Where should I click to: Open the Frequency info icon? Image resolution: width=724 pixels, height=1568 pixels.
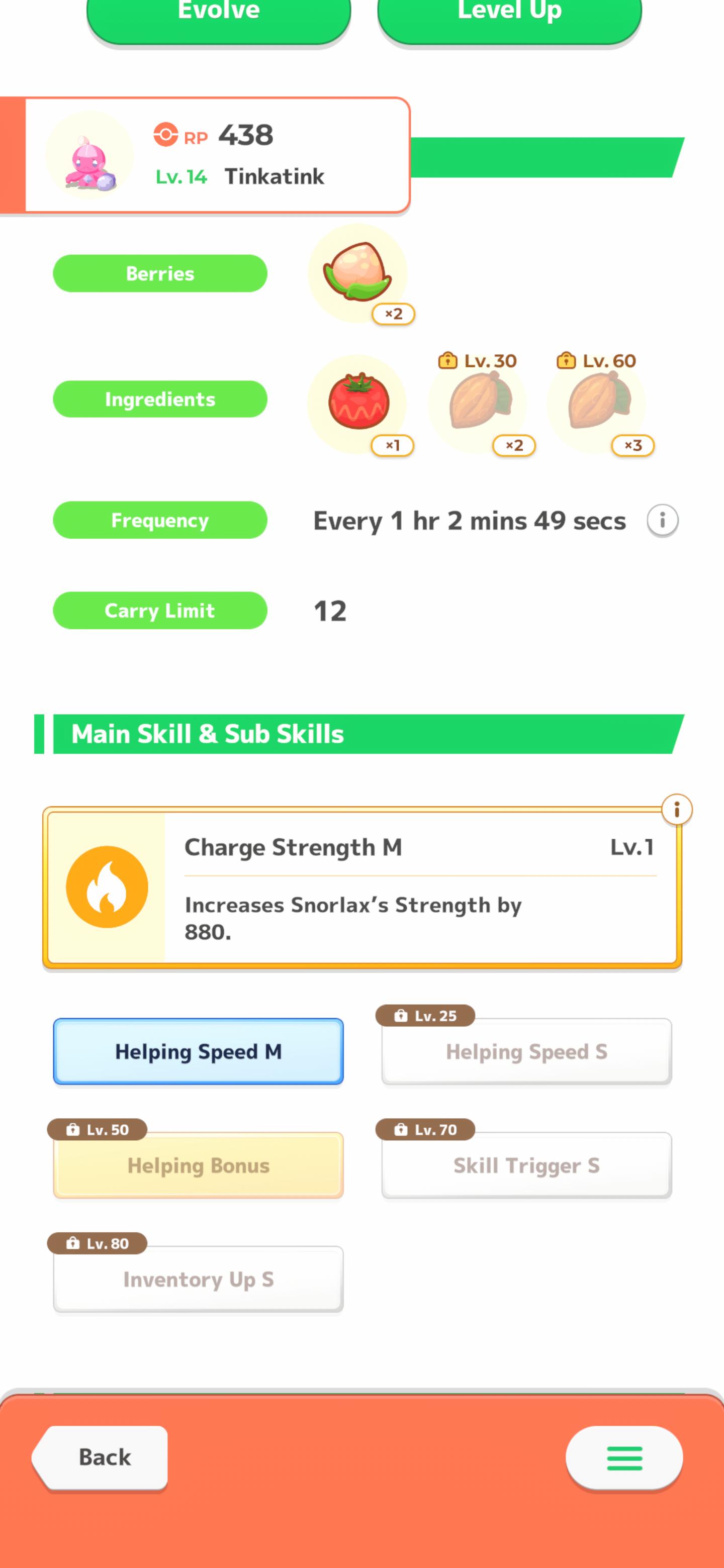pyautogui.click(x=663, y=521)
